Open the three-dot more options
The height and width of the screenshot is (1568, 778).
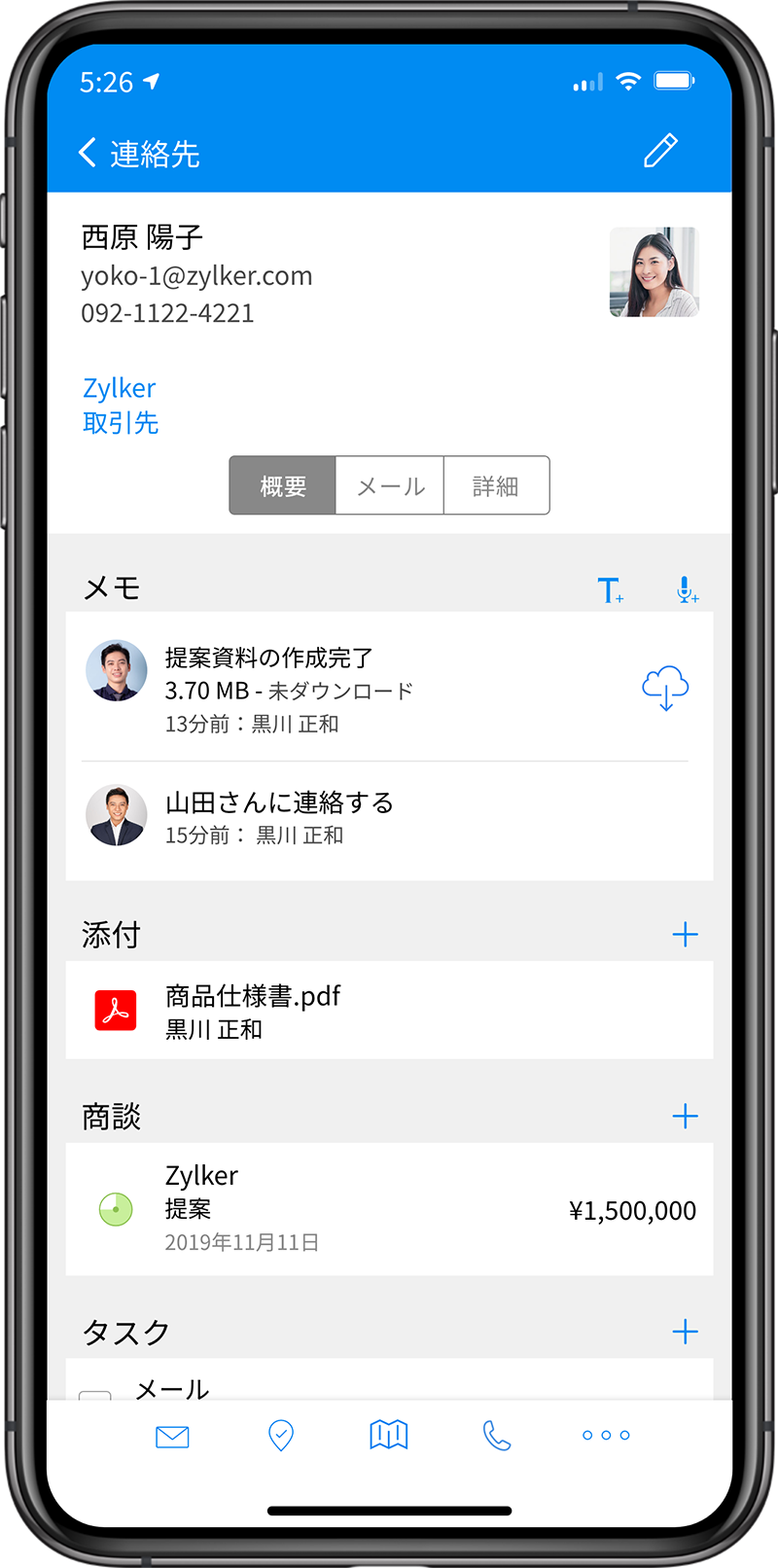coord(606,1436)
